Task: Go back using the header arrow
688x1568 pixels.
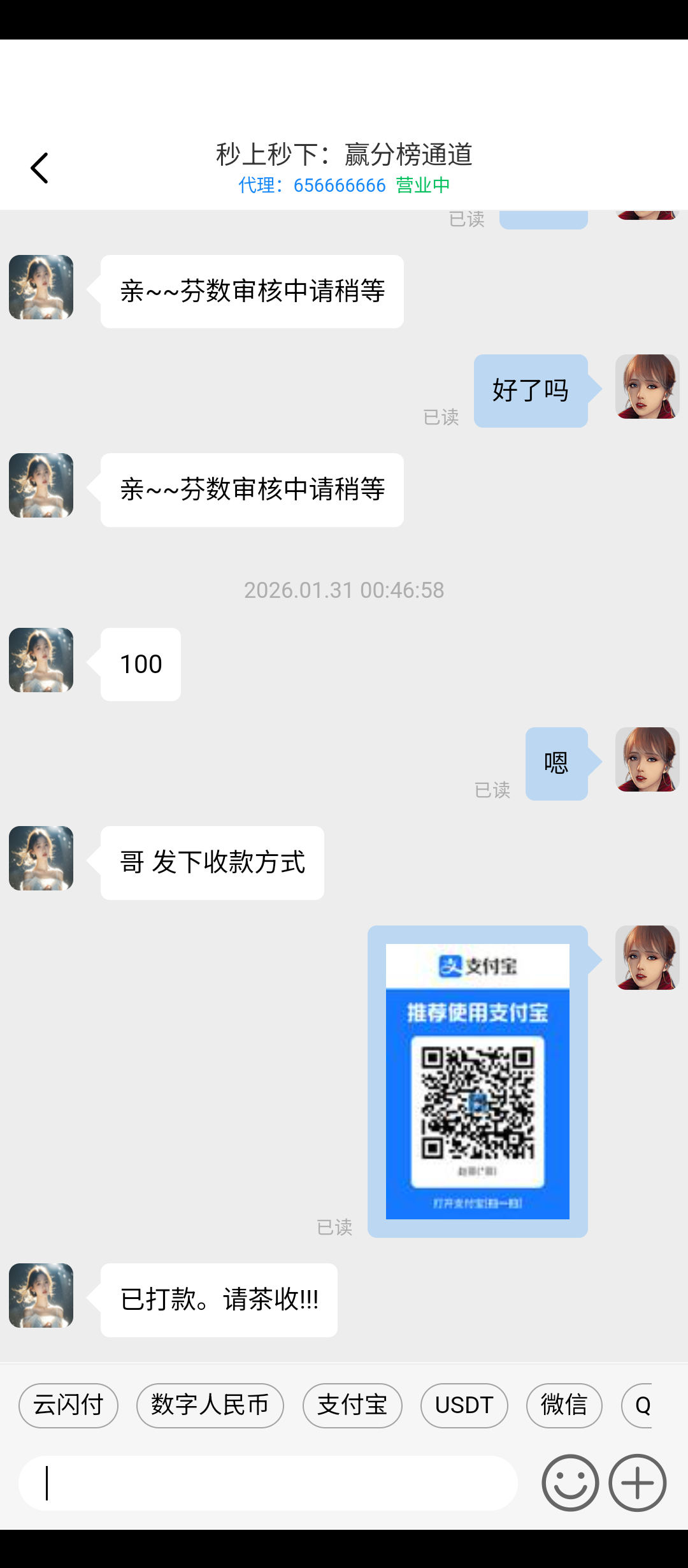Action: point(39,168)
